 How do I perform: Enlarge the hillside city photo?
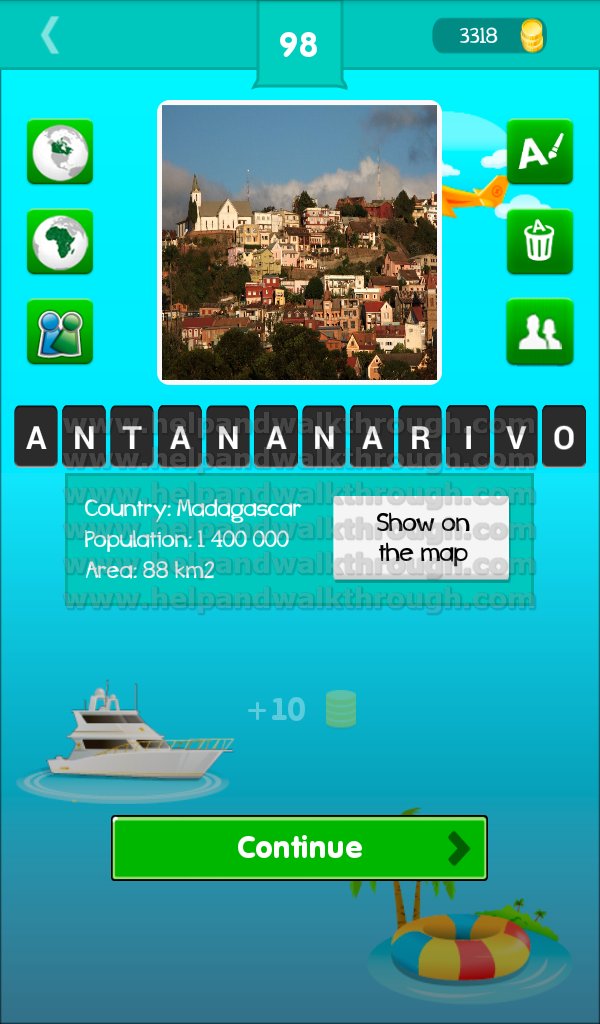(300, 242)
